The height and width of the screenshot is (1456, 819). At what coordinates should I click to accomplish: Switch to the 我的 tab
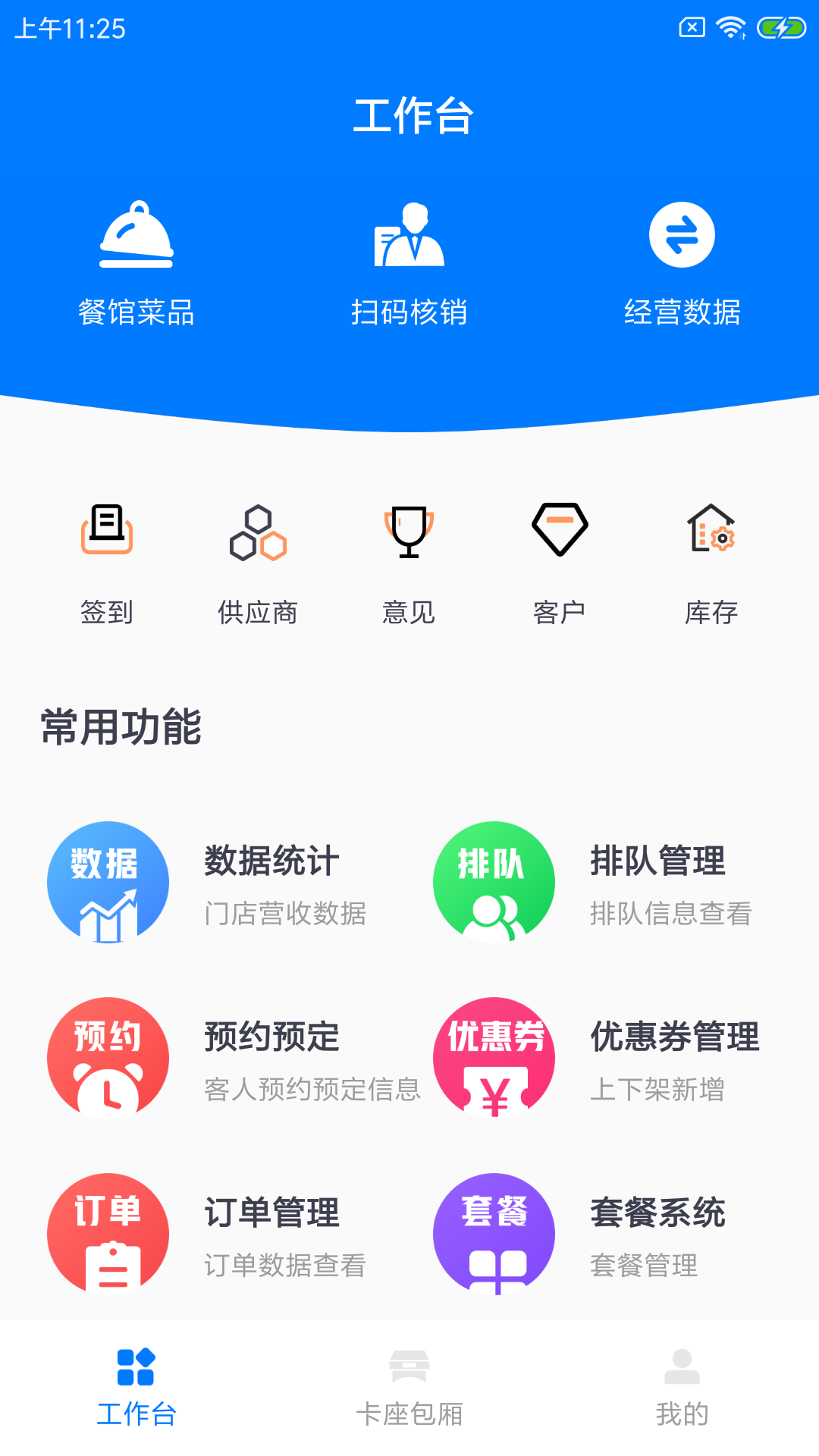682,1388
